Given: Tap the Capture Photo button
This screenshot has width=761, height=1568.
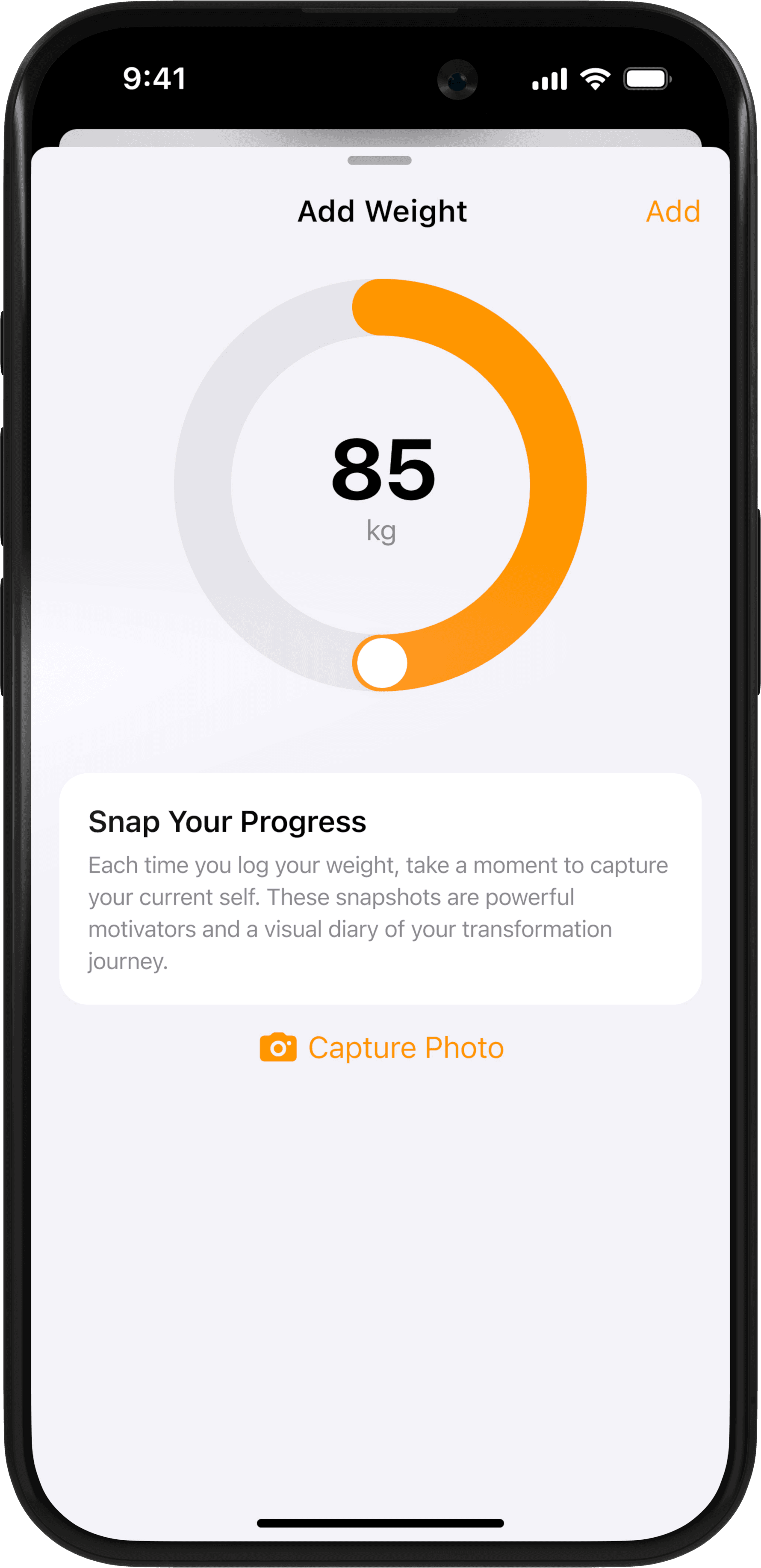Looking at the screenshot, I should coord(382,1048).
